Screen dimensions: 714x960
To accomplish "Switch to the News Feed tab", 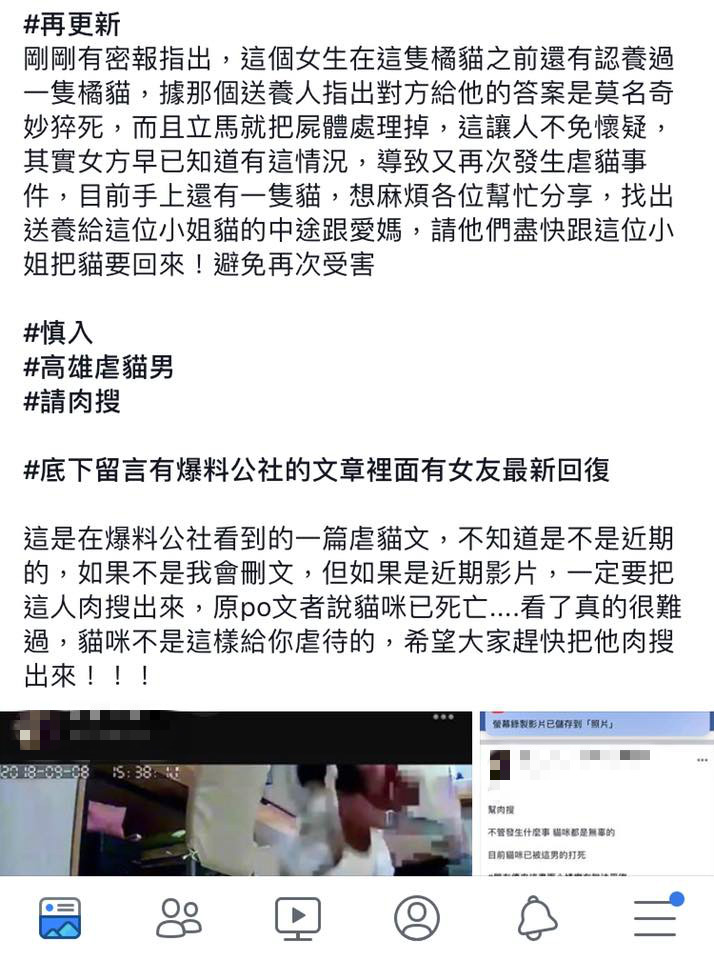I will coord(60,917).
